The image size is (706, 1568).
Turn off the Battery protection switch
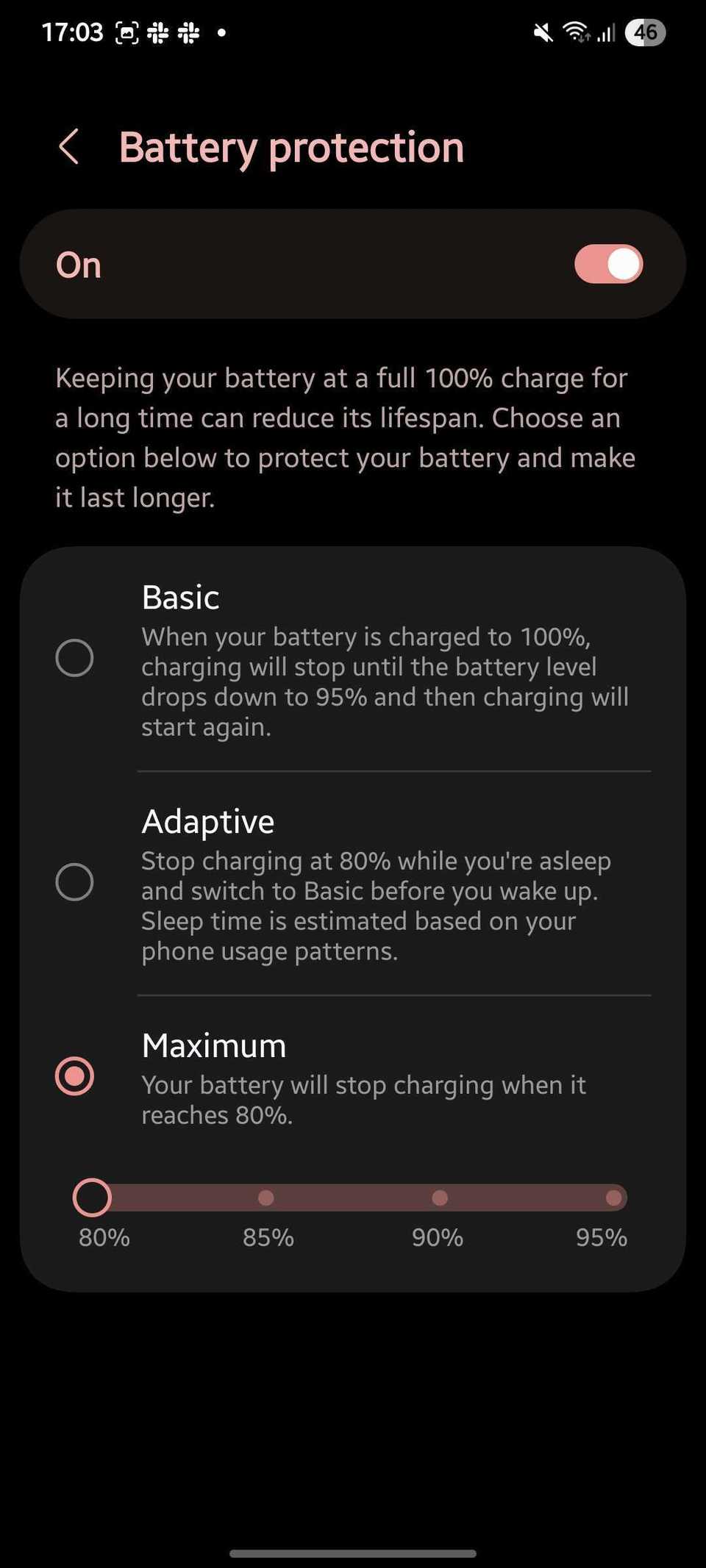coord(608,264)
